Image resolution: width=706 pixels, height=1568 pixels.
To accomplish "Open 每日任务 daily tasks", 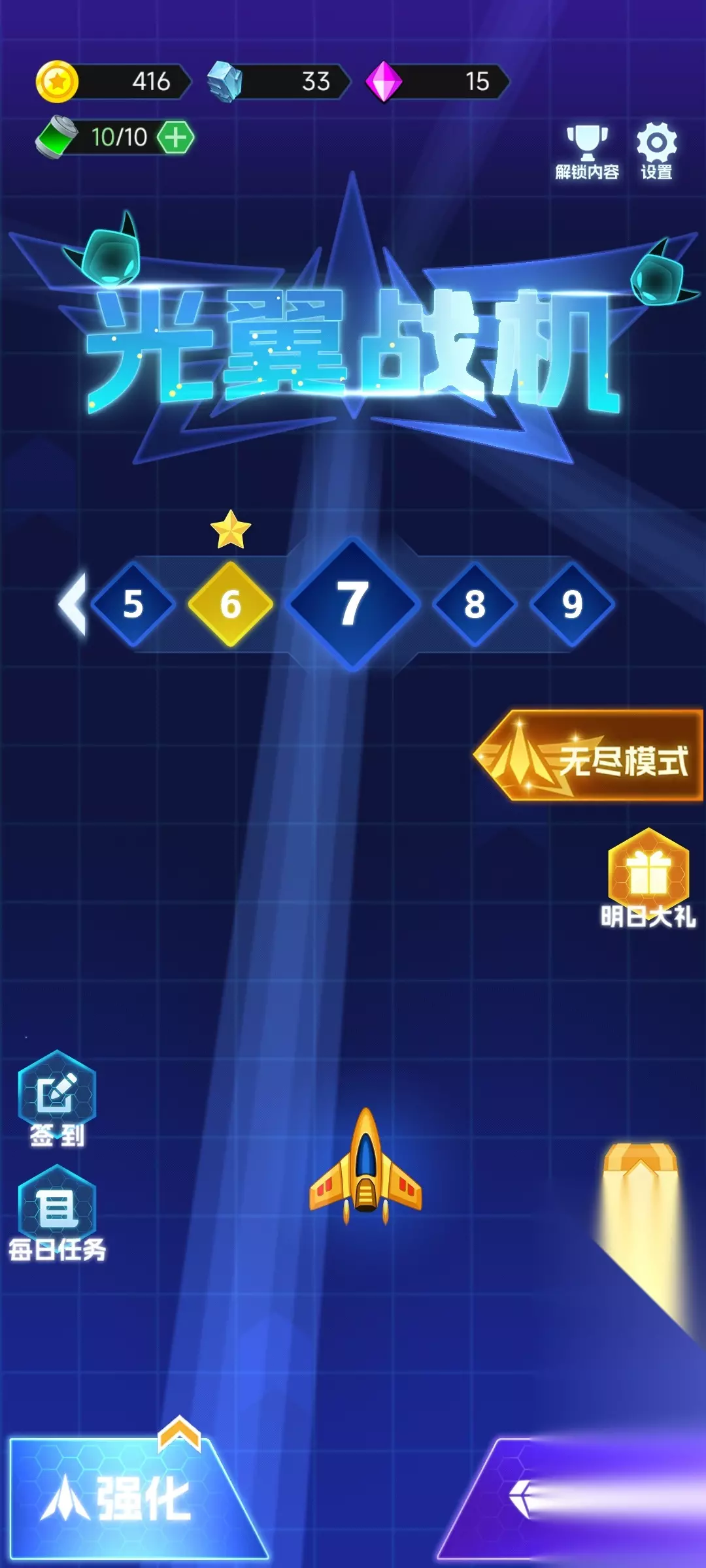I will point(57,1214).
